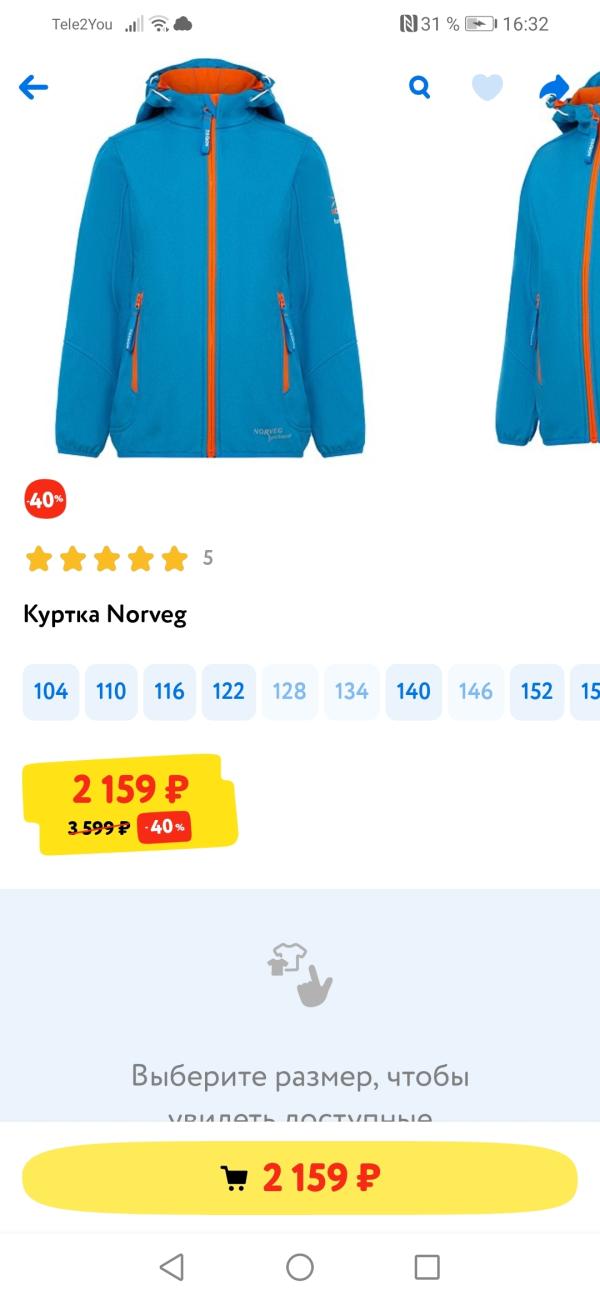Image resolution: width=600 pixels, height=1299 pixels.
Task: Choose size 116
Action: pyautogui.click(x=169, y=692)
